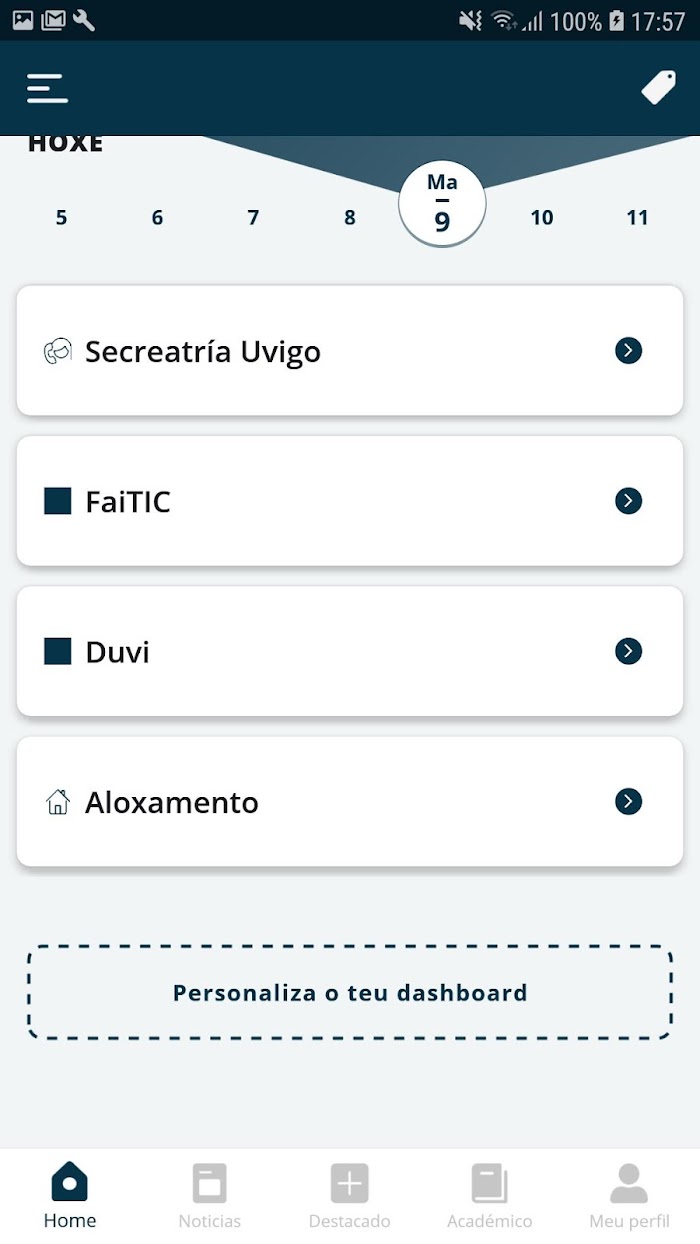Open the FaiTIC card
Image resolution: width=700 pixels, height=1244 pixels.
click(350, 501)
